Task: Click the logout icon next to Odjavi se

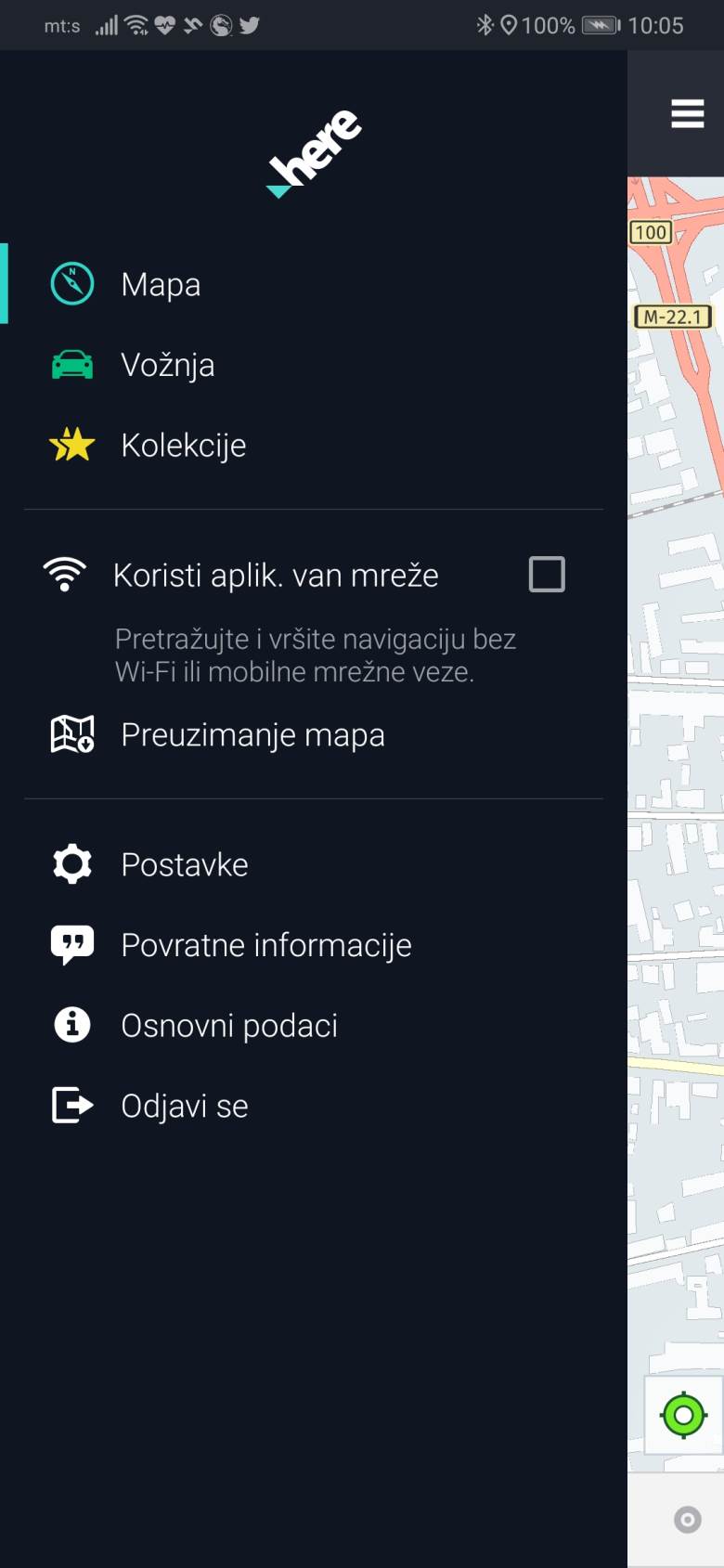Action: [71, 1105]
